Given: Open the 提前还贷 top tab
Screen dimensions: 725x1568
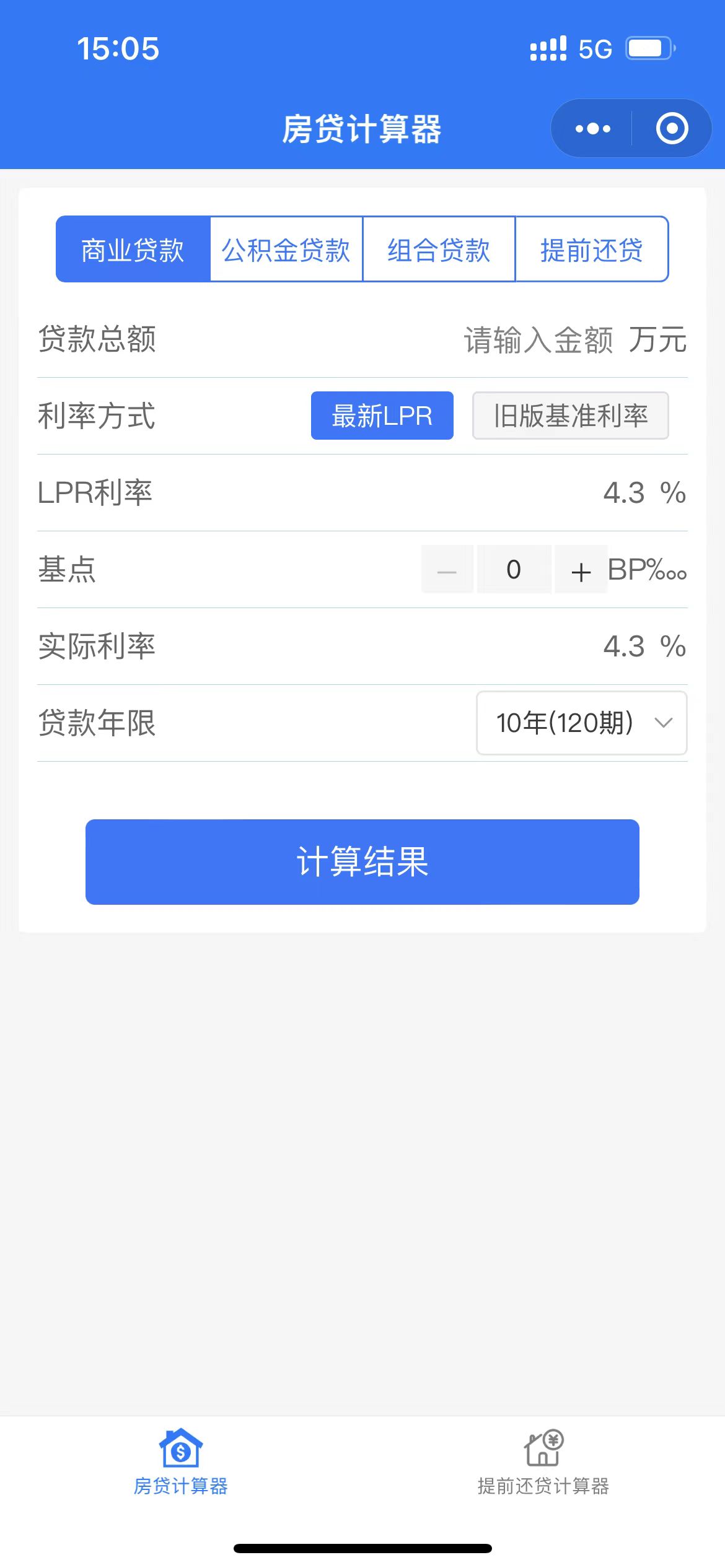Looking at the screenshot, I should click(592, 250).
